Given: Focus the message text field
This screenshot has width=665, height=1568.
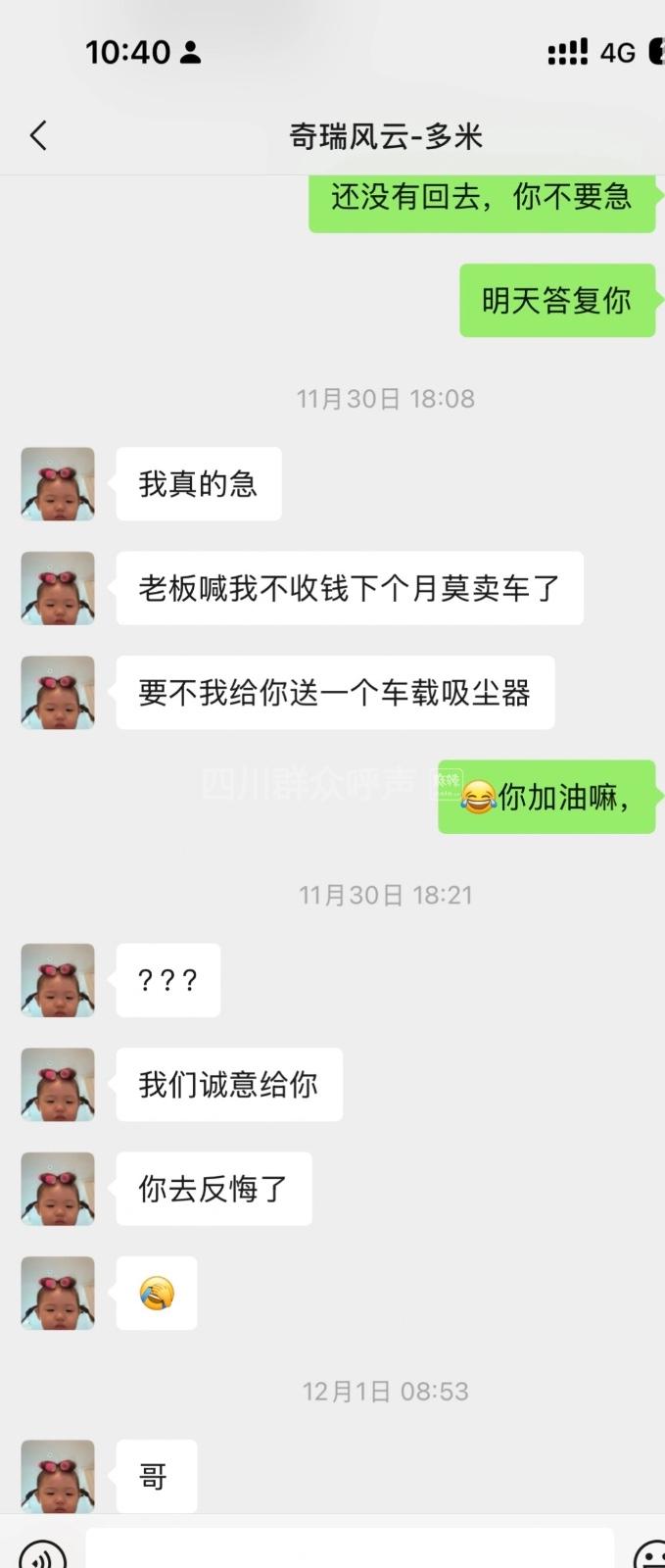Looking at the screenshot, I should (x=349, y=1550).
